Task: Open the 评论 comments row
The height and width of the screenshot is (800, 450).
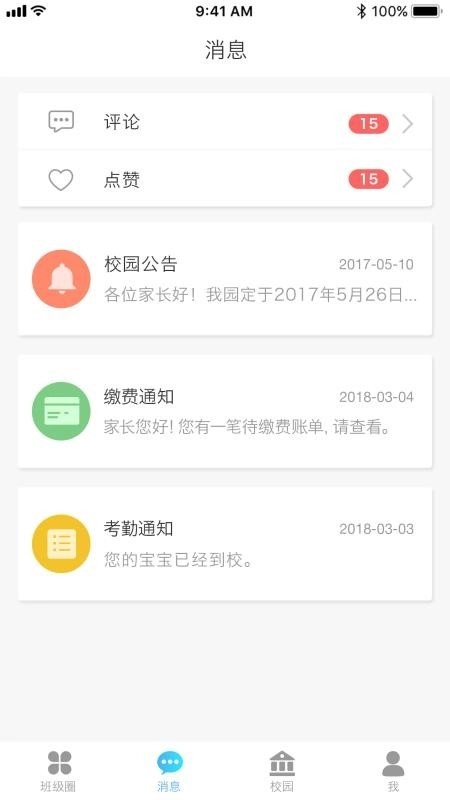Action: pyautogui.click(x=225, y=122)
